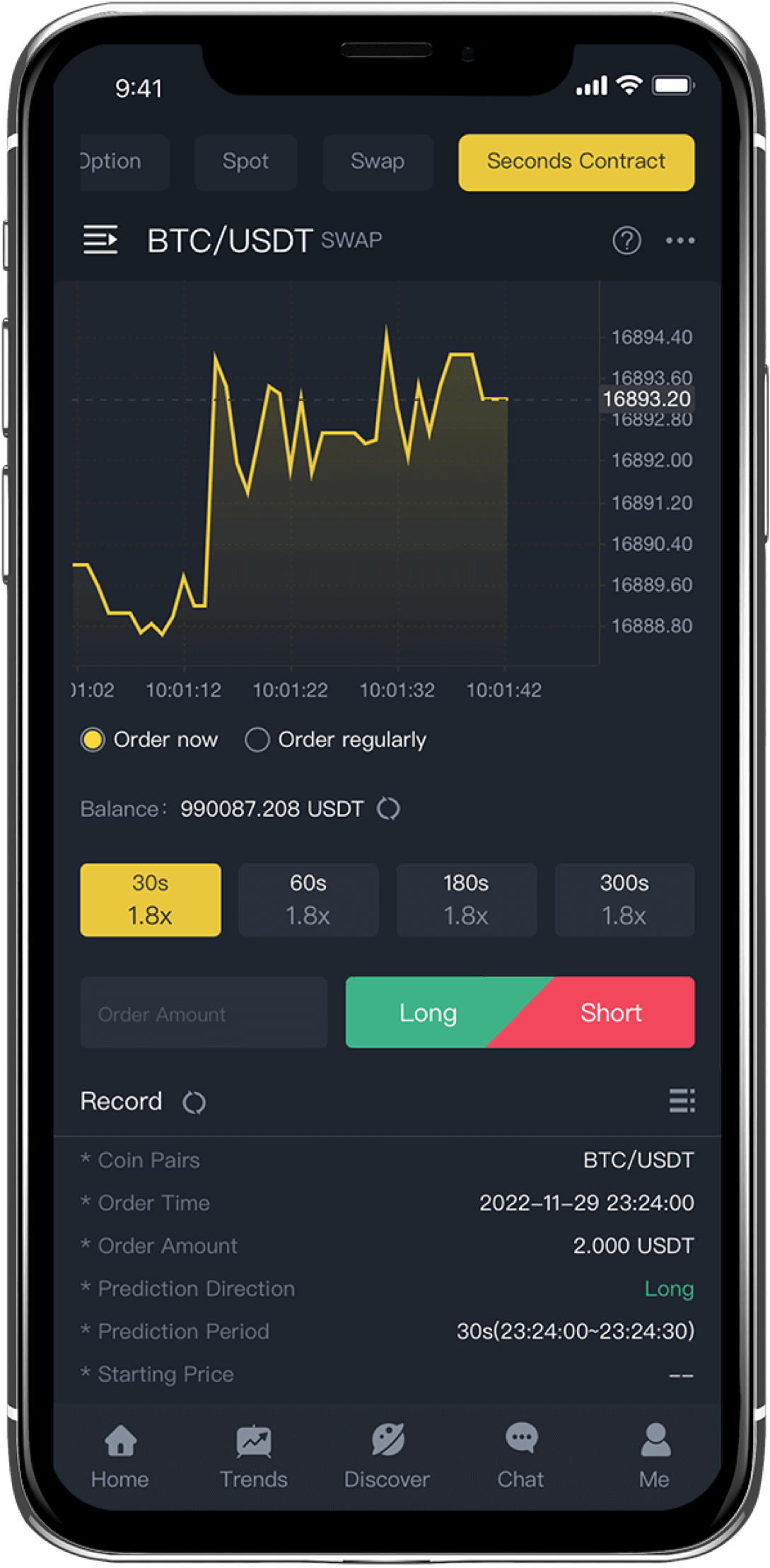Refresh the USDT balance
Image resolution: width=770 pixels, height=1568 pixels.
388,808
